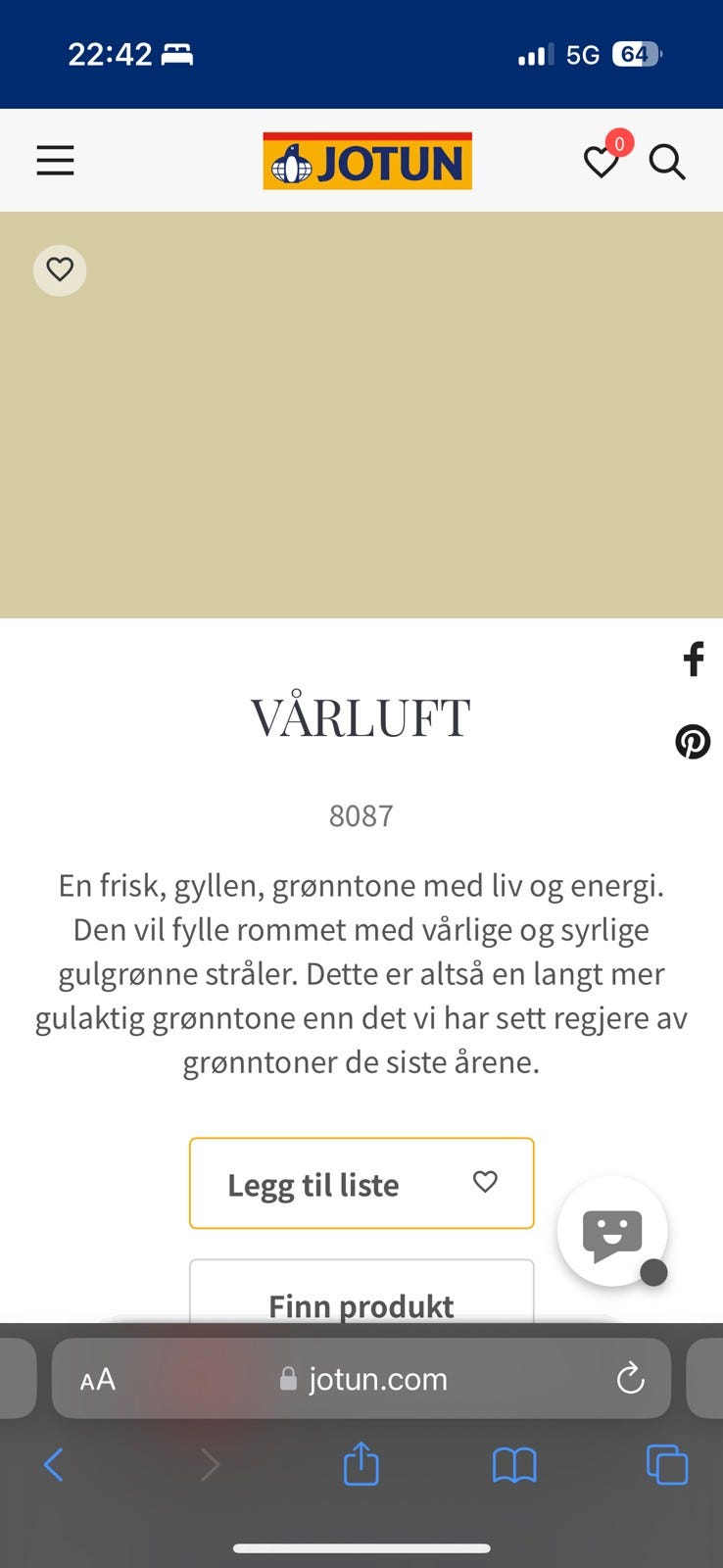Open Safari bookmarks panel
The height and width of the screenshot is (1568, 723).
click(515, 1464)
